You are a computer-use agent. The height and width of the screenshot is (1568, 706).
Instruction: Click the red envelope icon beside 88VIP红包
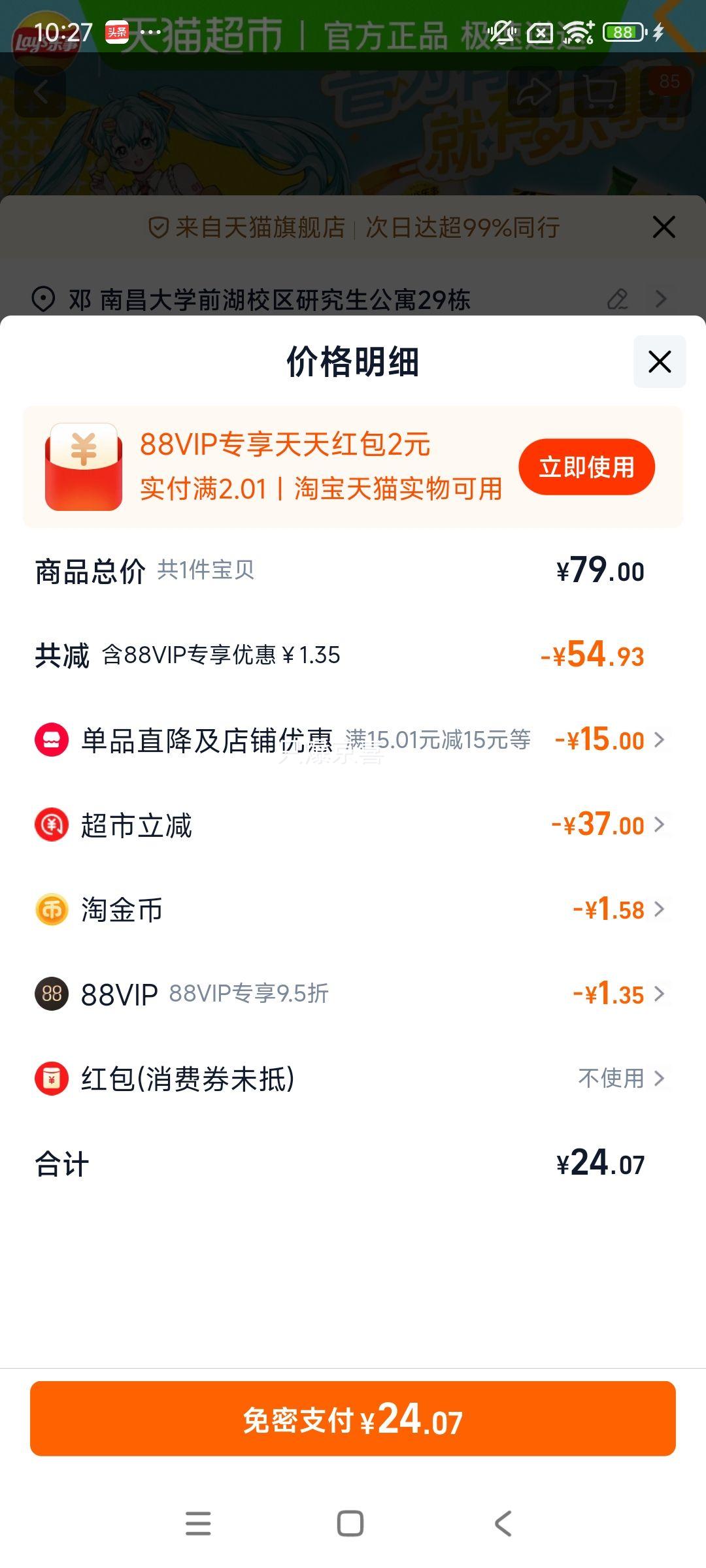coord(83,466)
